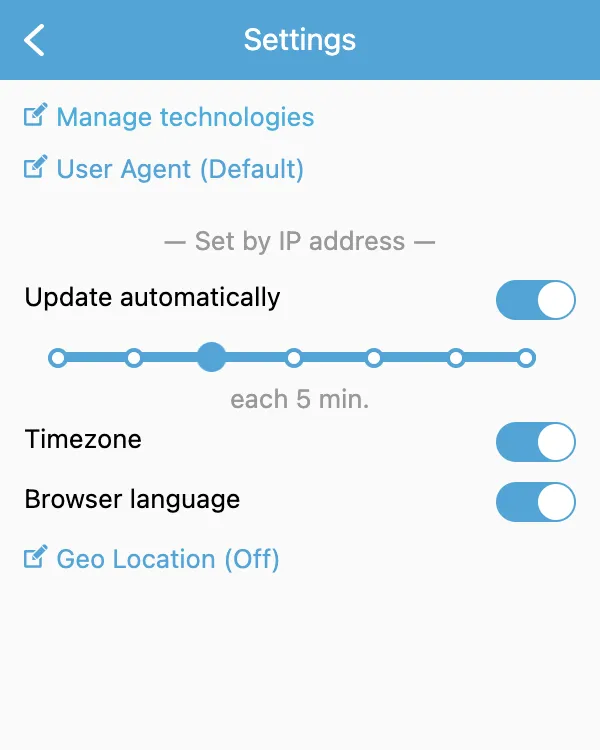Disable Update automatically
The image size is (600, 750).
(536, 300)
